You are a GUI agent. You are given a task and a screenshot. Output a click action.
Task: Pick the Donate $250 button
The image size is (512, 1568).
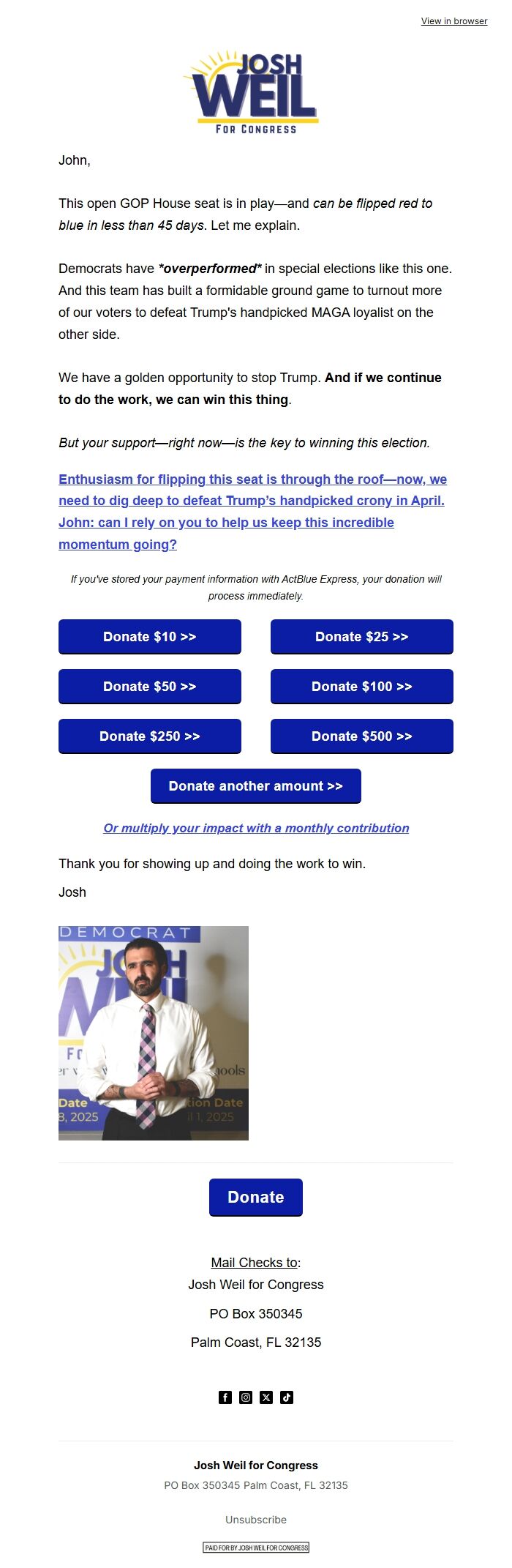tap(150, 736)
